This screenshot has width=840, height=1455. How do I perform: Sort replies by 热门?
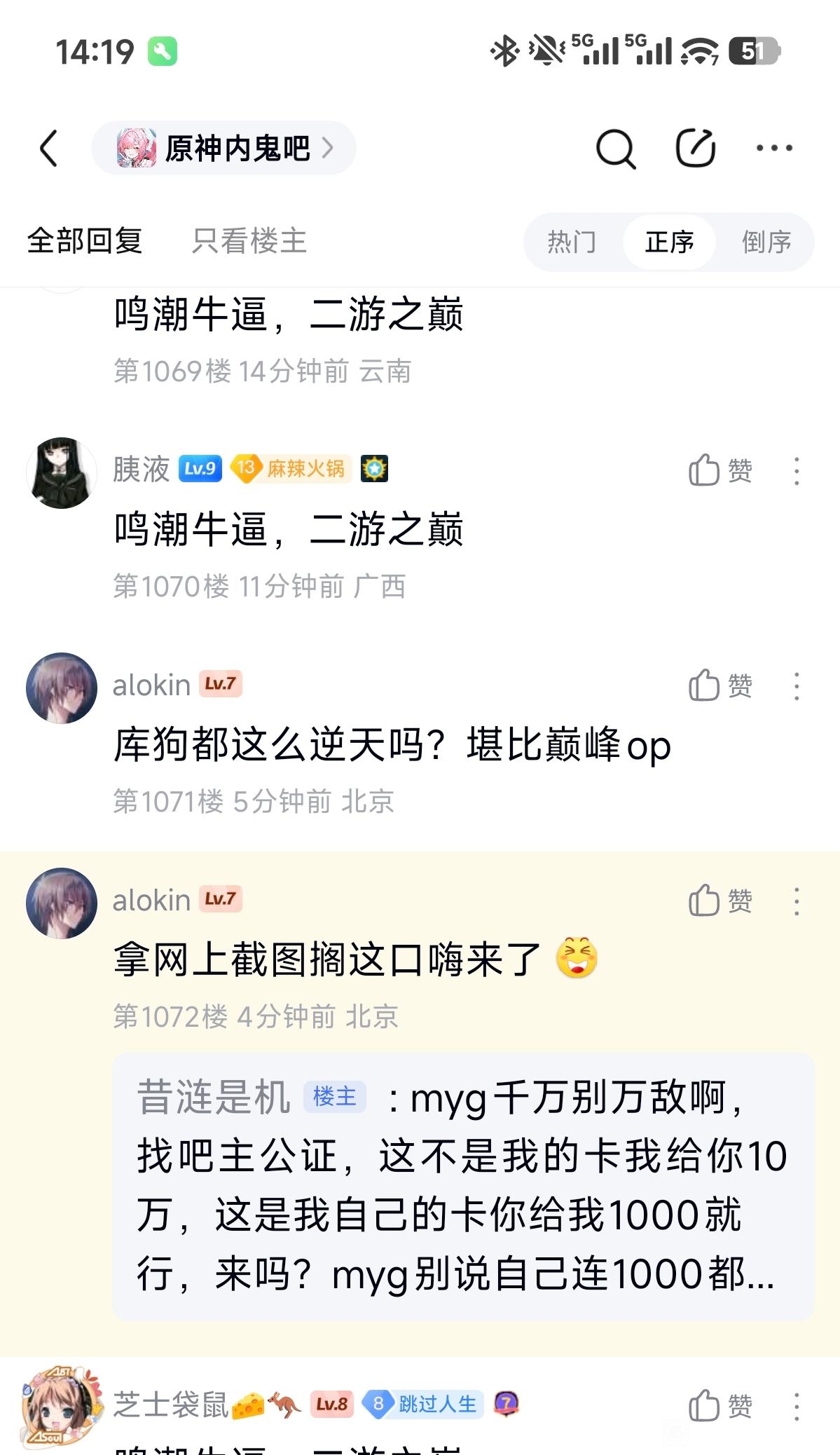click(x=572, y=242)
